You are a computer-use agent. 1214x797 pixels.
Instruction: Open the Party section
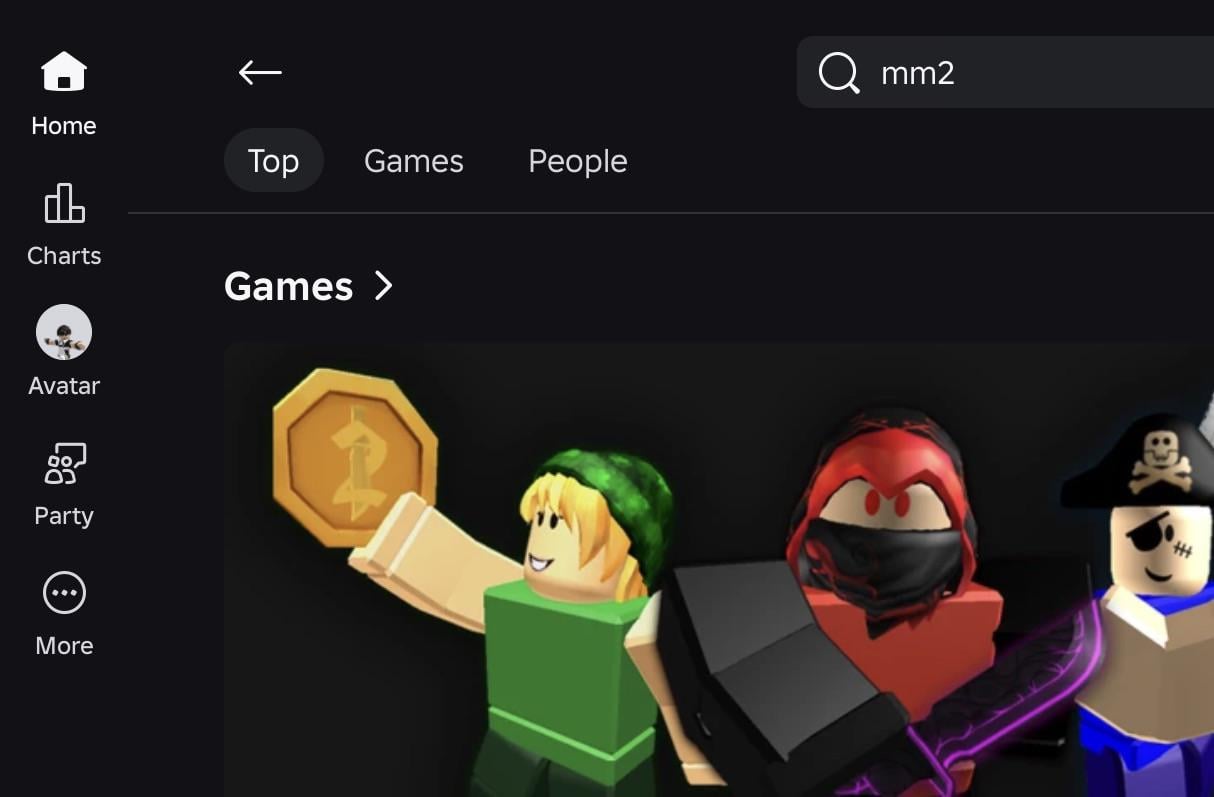coord(64,484)
